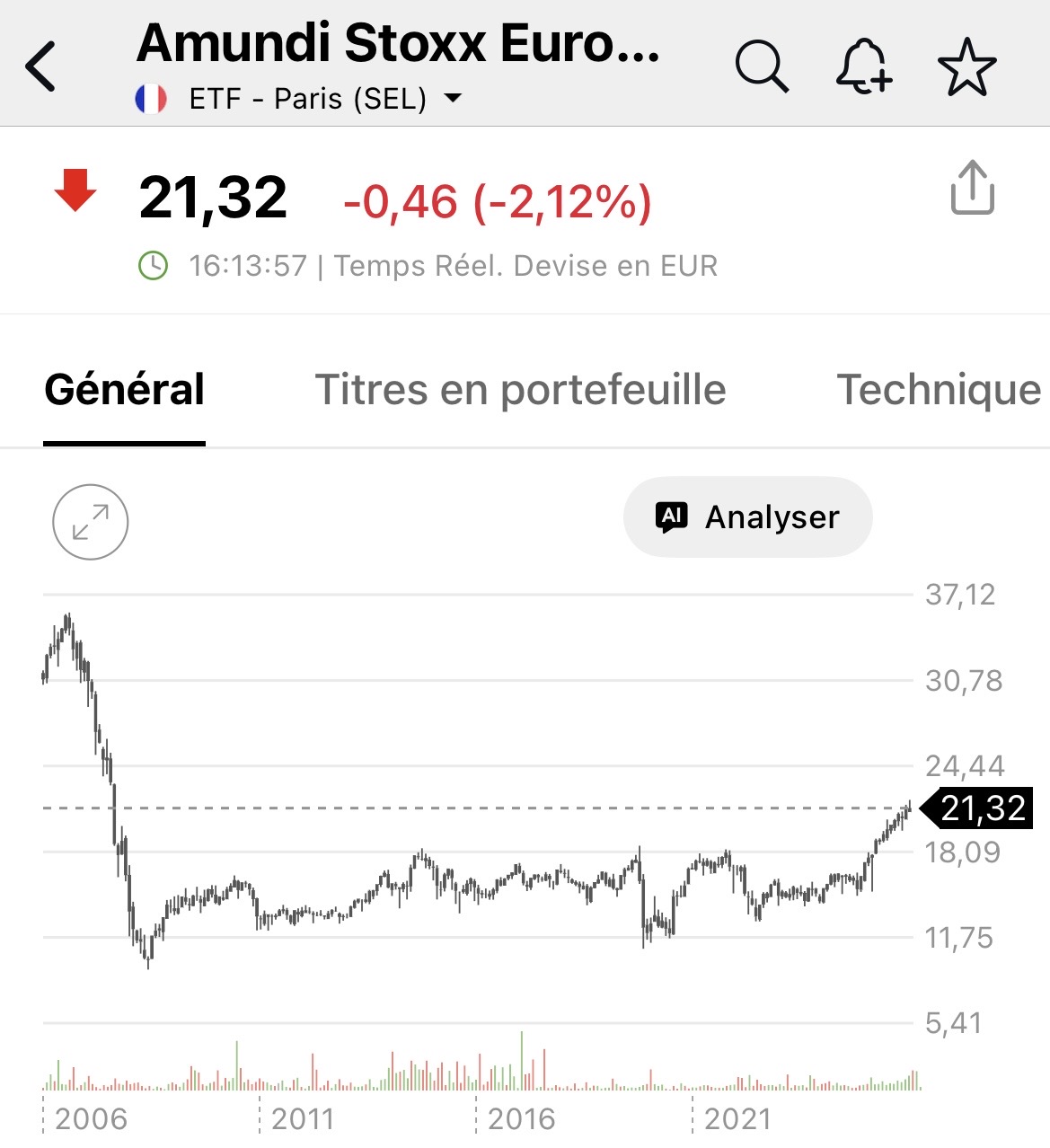Expand the chart to full screen
1050x1148 pixels.
pos(91,522)
